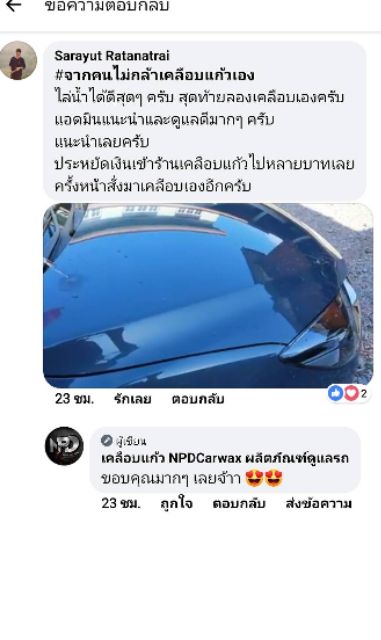The image size is (381, 640).
Task: Open the car hood photo in the comment
Action: [208, 295]
